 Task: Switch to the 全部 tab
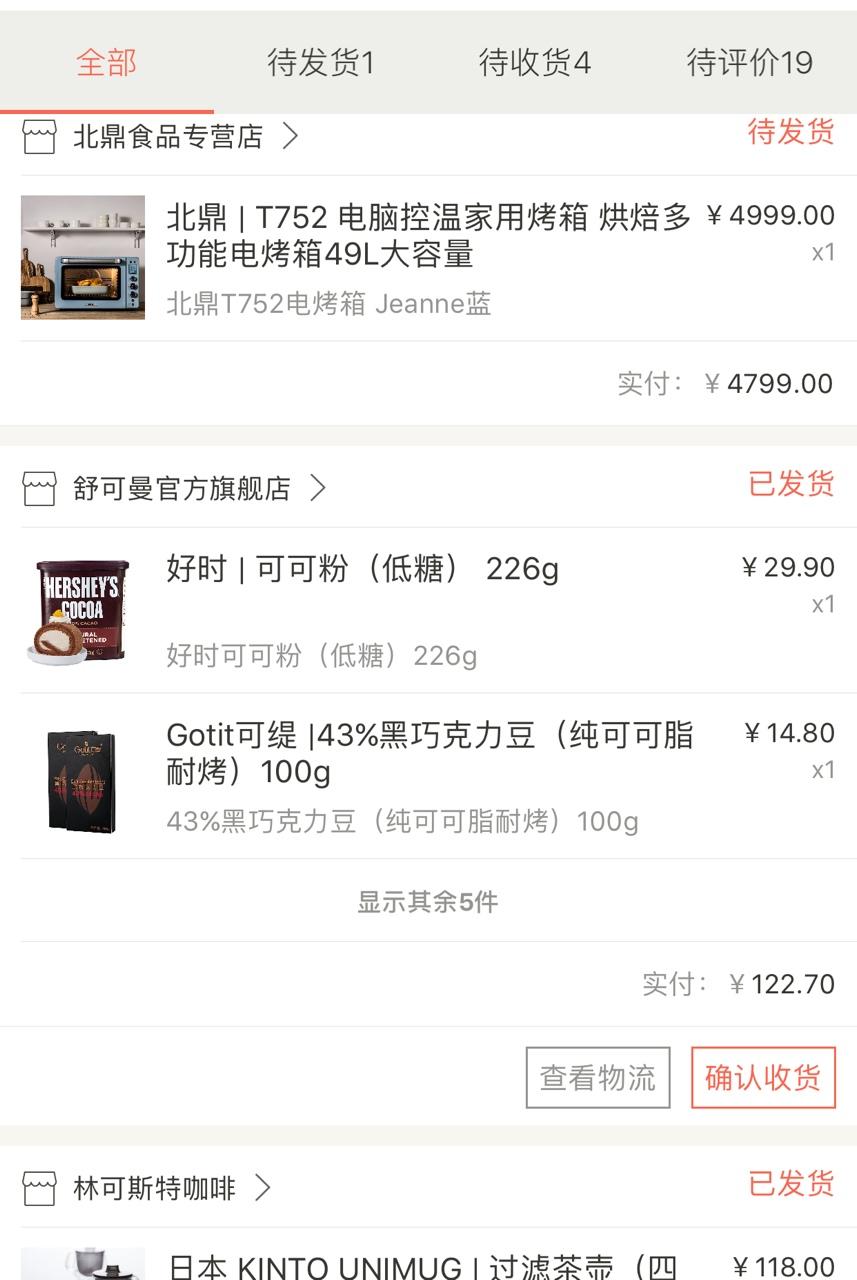(x=106, y=63)
